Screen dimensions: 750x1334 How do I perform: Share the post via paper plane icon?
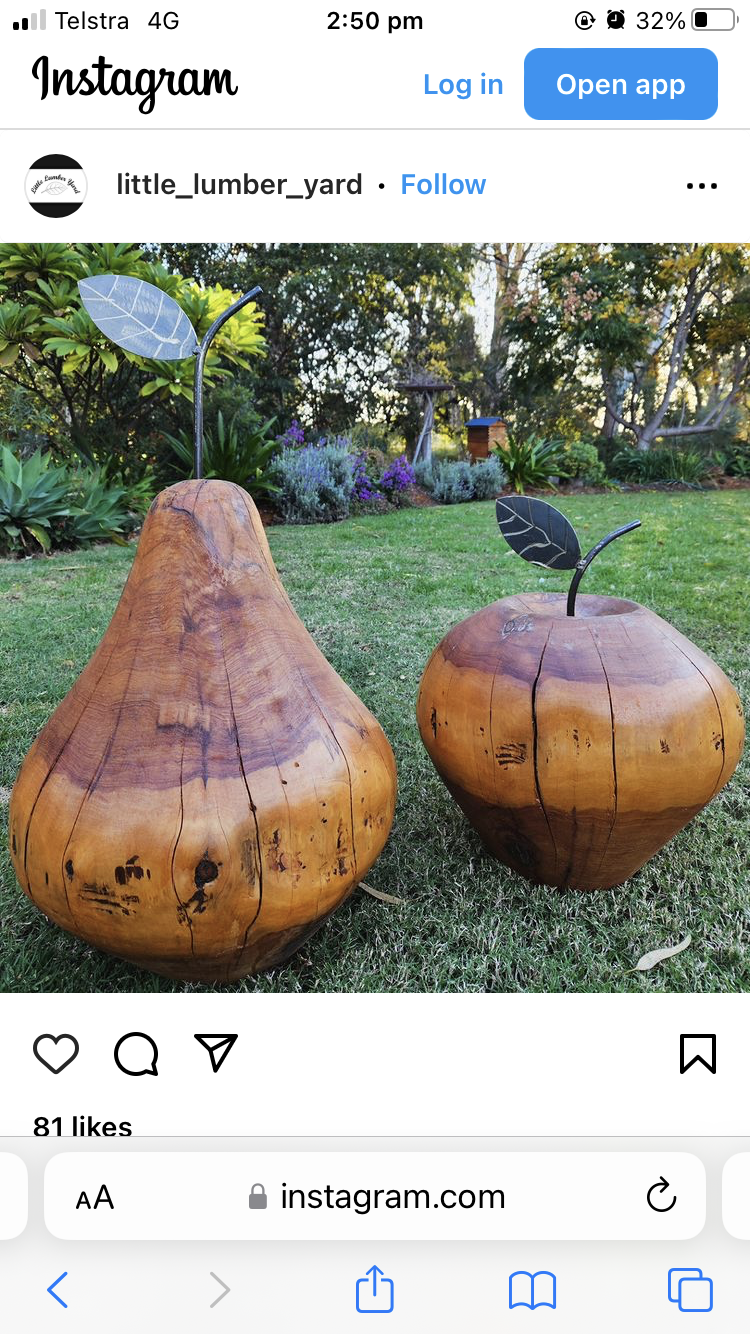(x=216, y=1053)
